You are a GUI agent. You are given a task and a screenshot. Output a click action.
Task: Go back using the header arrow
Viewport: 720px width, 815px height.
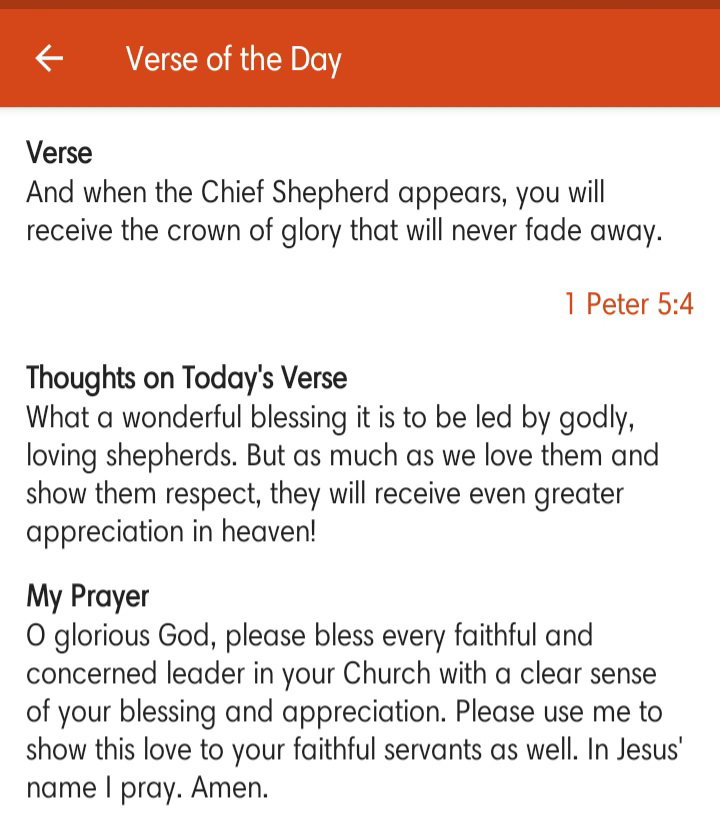click(x=49, y=58)
